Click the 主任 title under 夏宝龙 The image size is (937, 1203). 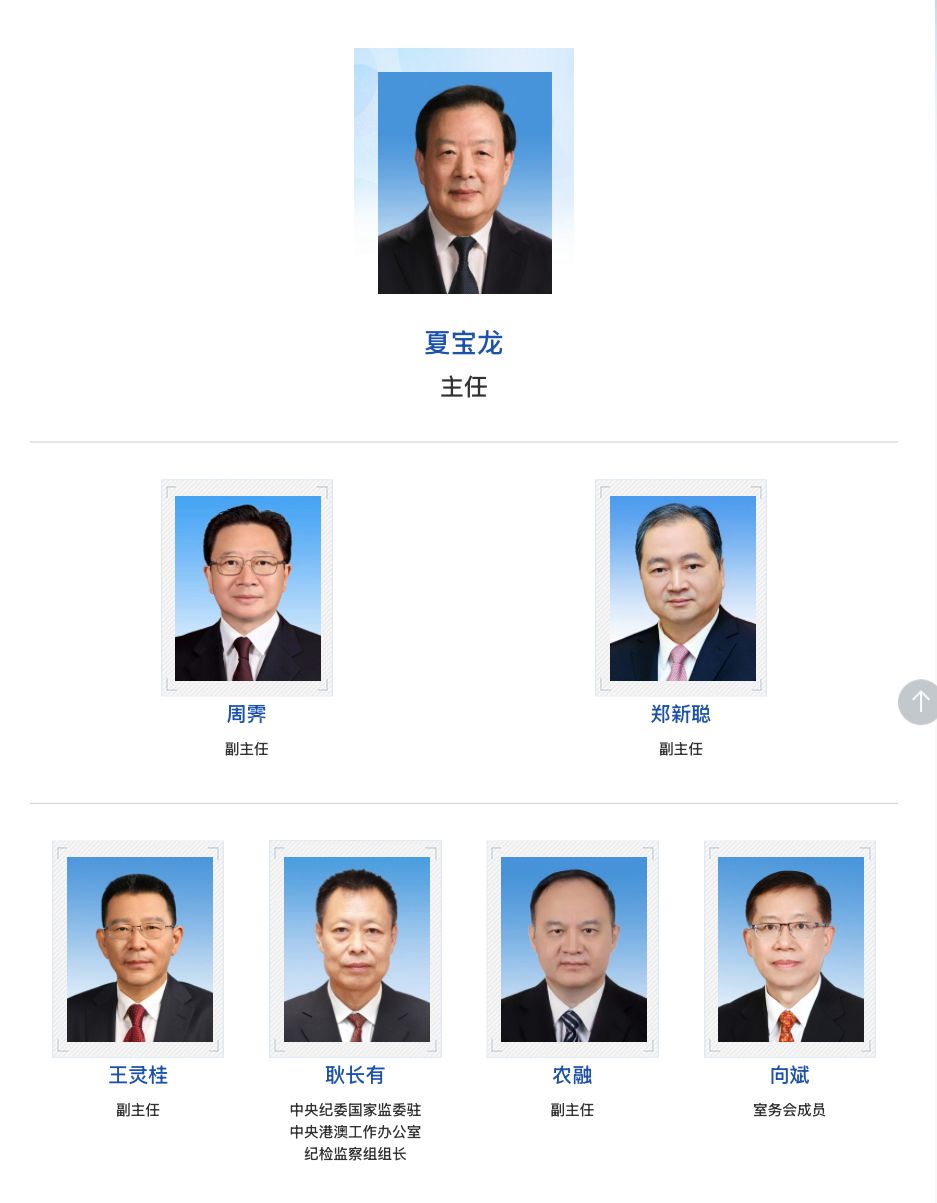463,388
